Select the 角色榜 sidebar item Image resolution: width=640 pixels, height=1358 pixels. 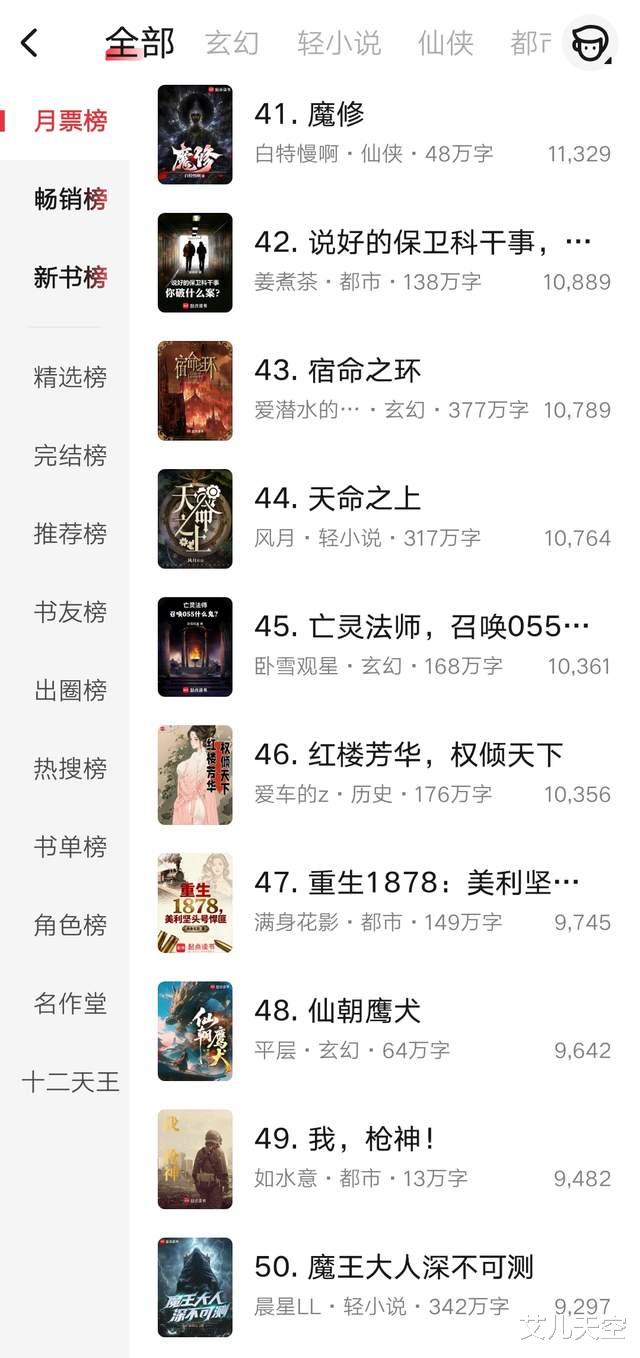click(x=70, y=925)
